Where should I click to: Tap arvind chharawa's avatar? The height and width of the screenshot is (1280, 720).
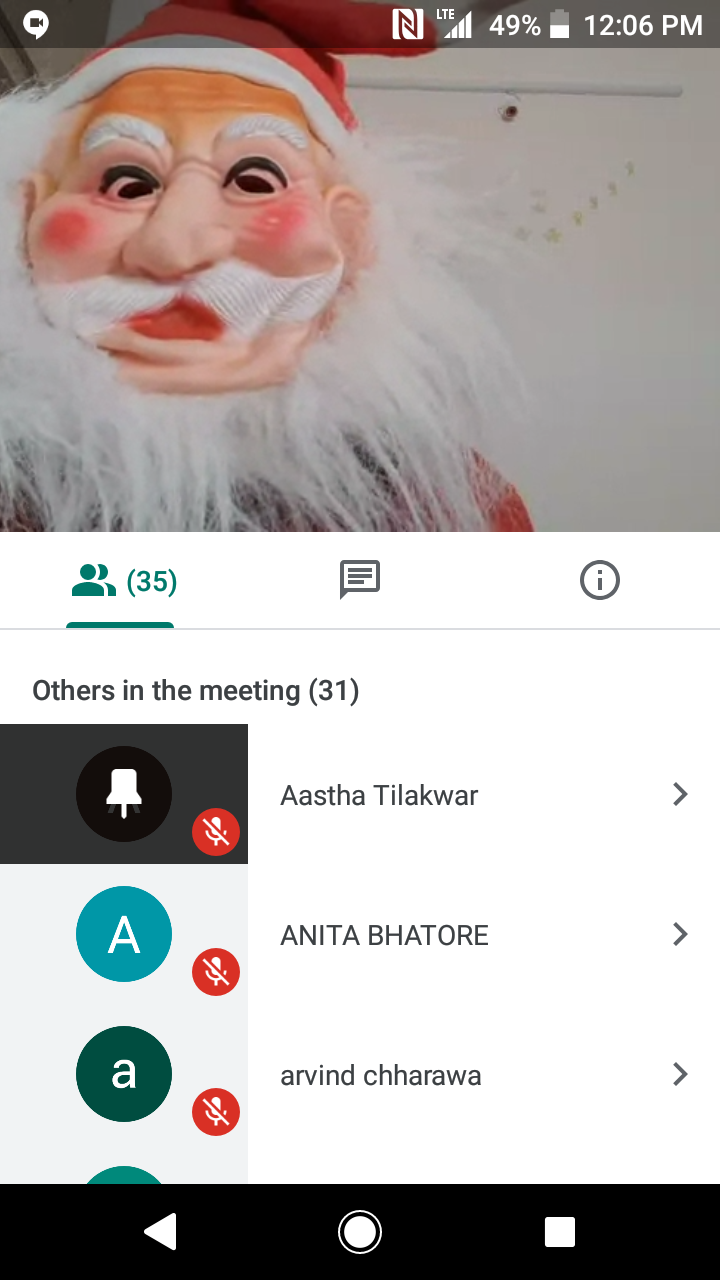click(x=124, y=1074)
